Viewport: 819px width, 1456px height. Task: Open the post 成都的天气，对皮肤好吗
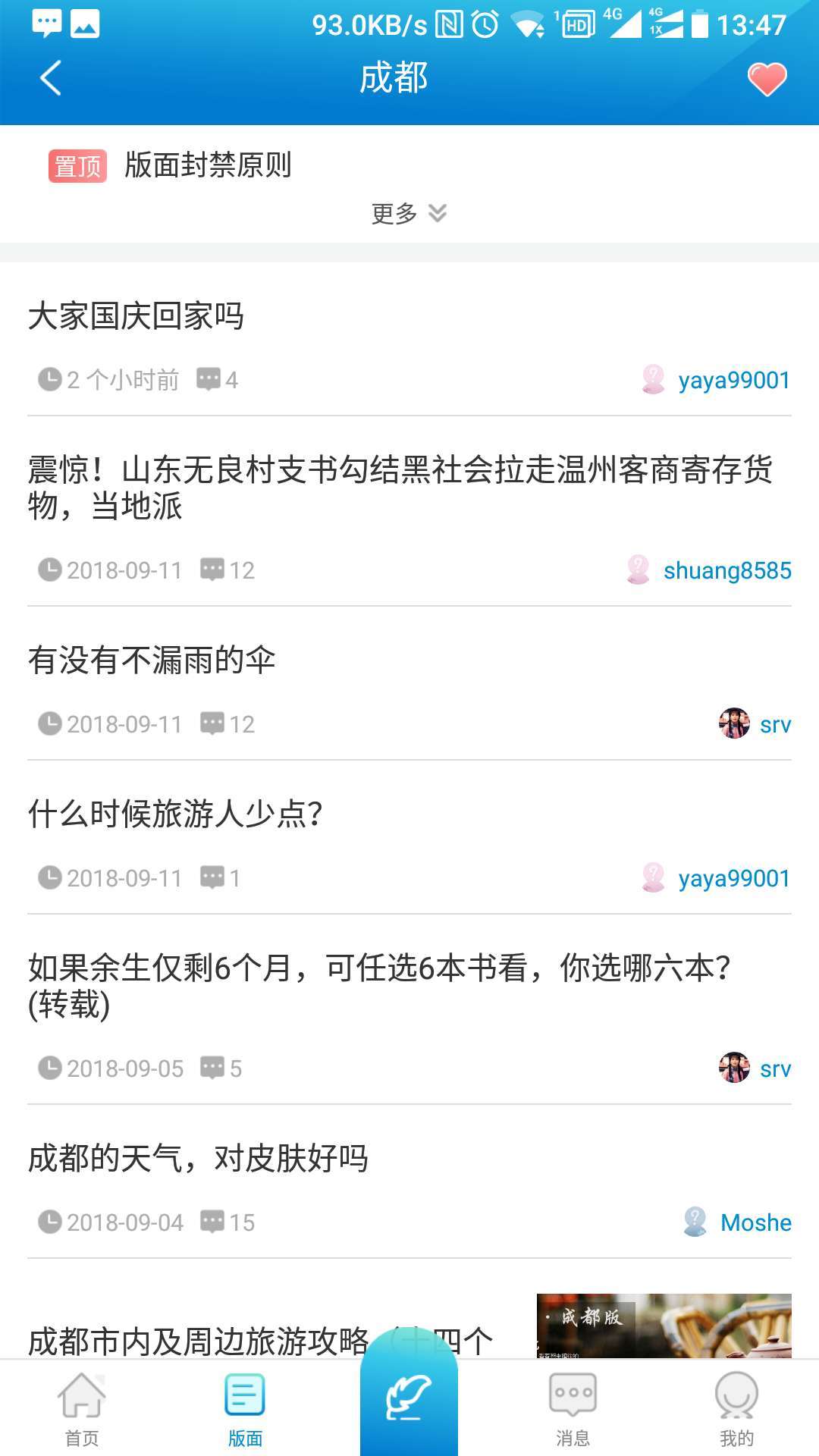coord(198,1158)
